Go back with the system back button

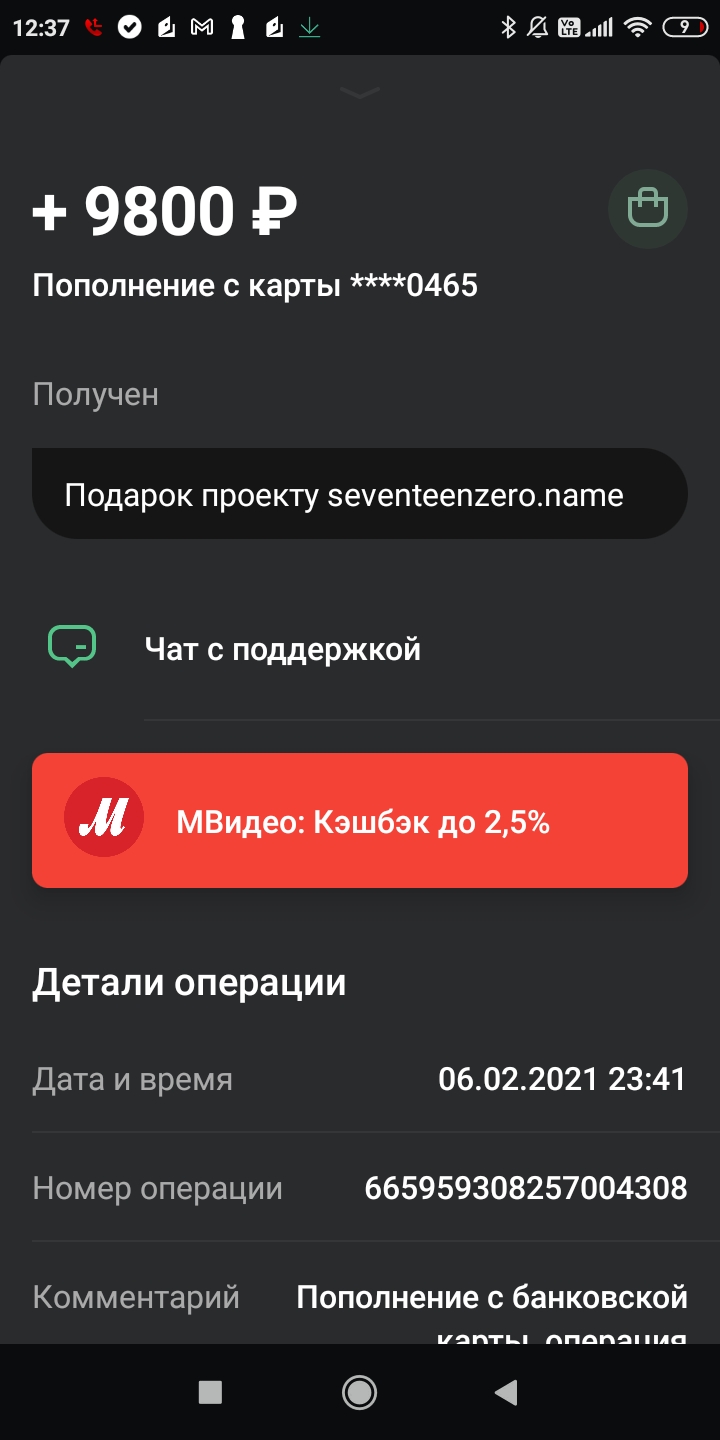pos(507,1392)
